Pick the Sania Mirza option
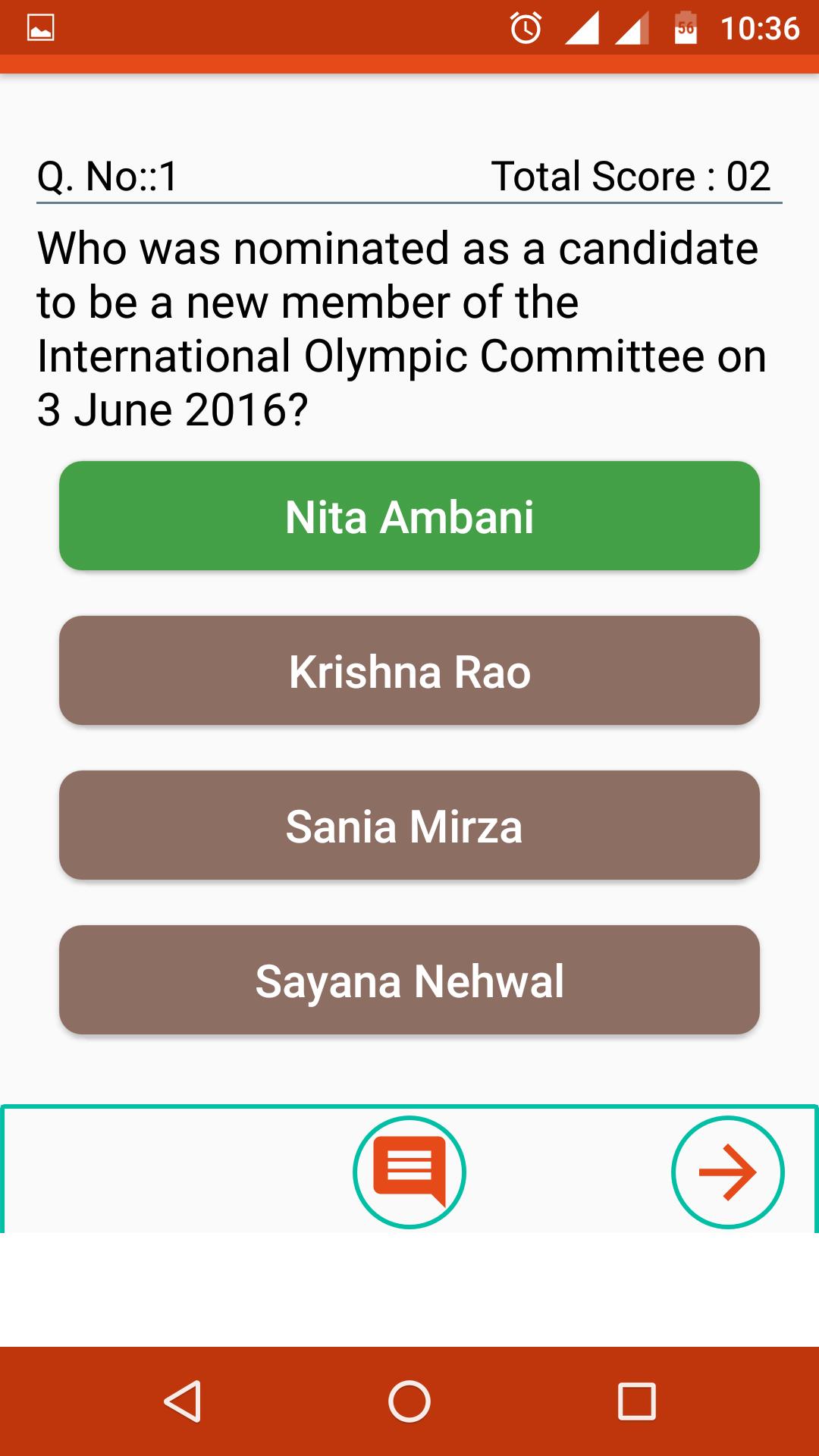819x1456 pixels. pyautogui.click(x=409, y=825)
